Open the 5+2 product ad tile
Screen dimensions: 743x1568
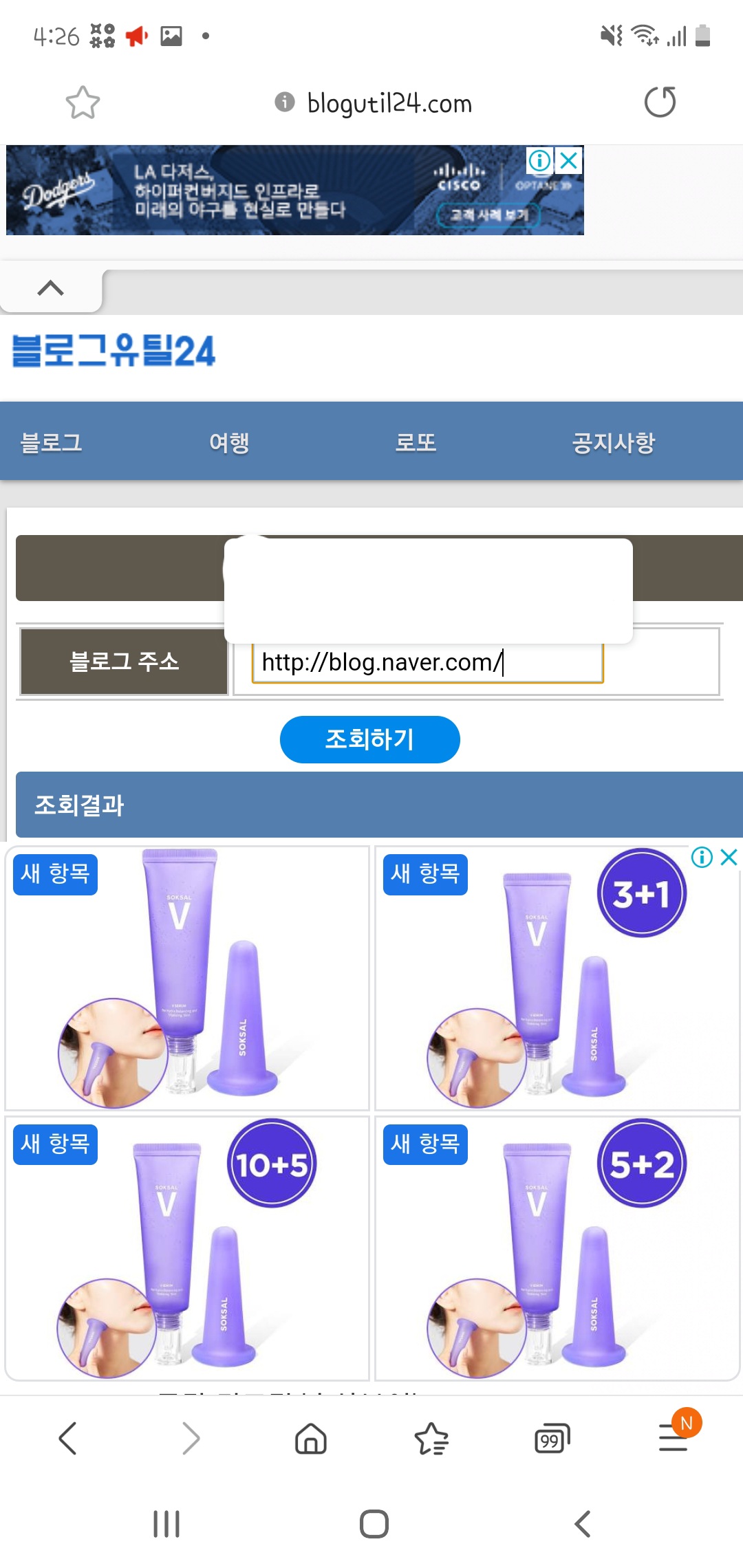556,1248
